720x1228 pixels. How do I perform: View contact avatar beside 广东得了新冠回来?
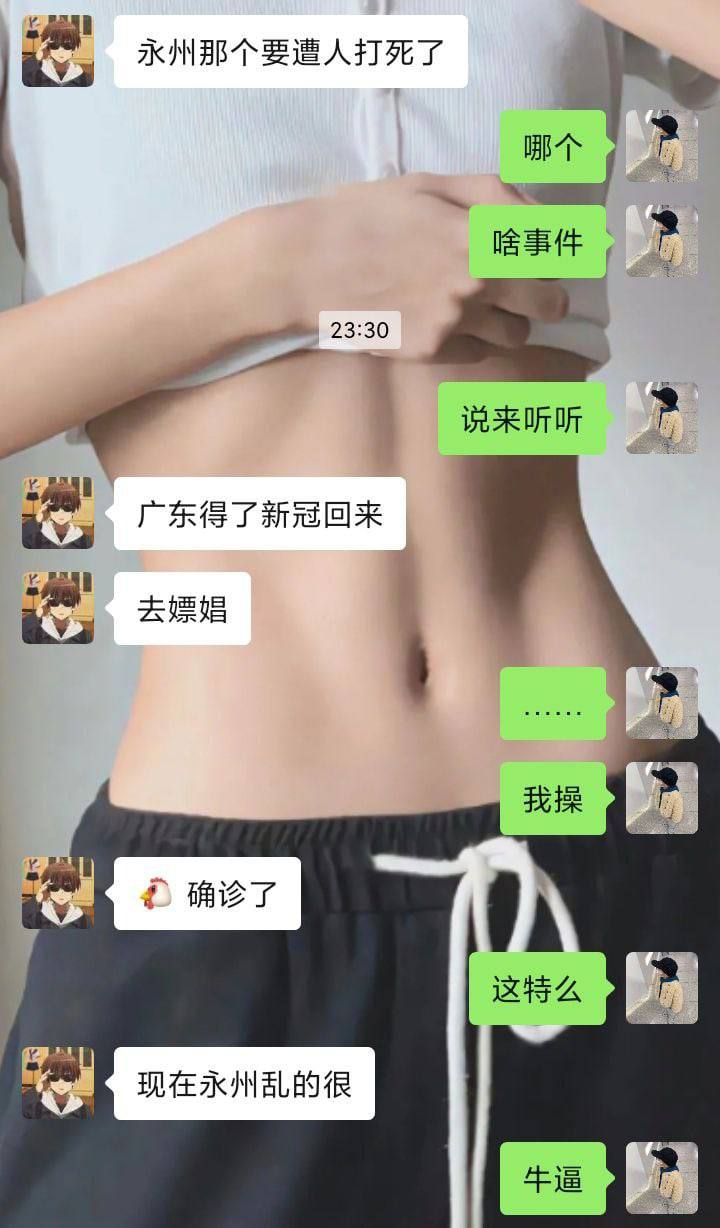pyautogui.click(x=57, y=513)
